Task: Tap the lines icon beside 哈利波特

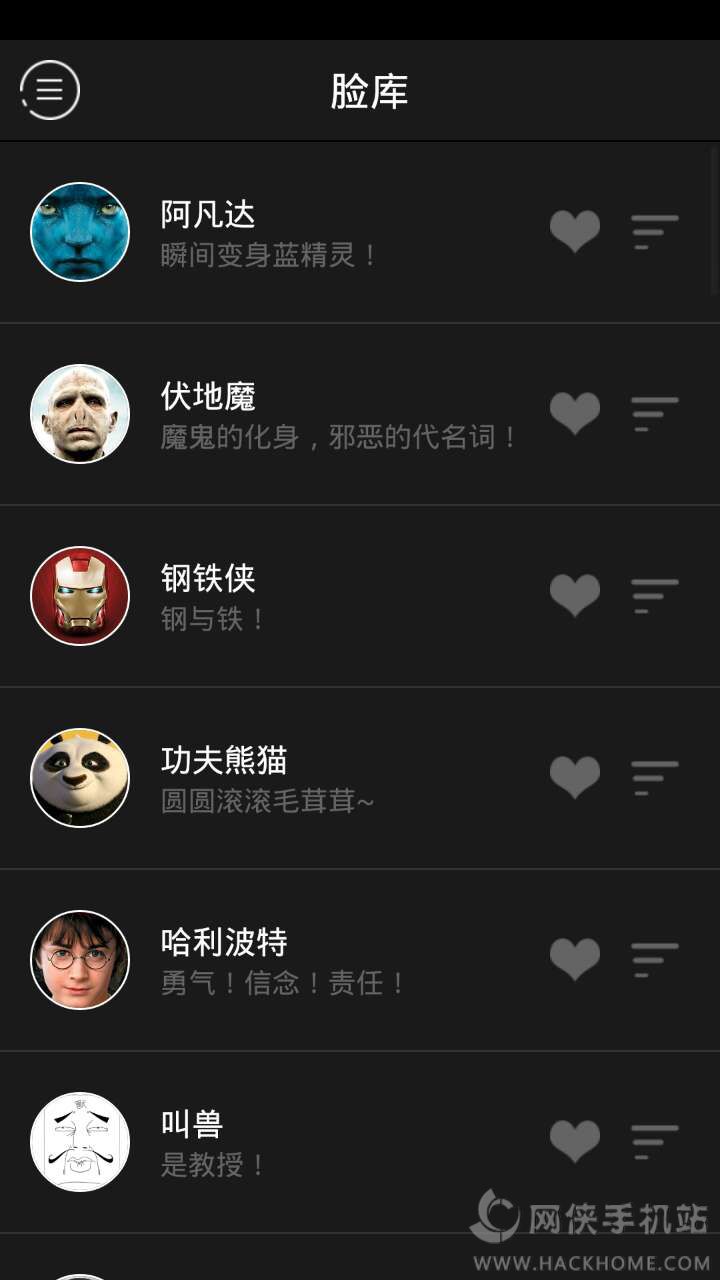Action: (655, 960)
